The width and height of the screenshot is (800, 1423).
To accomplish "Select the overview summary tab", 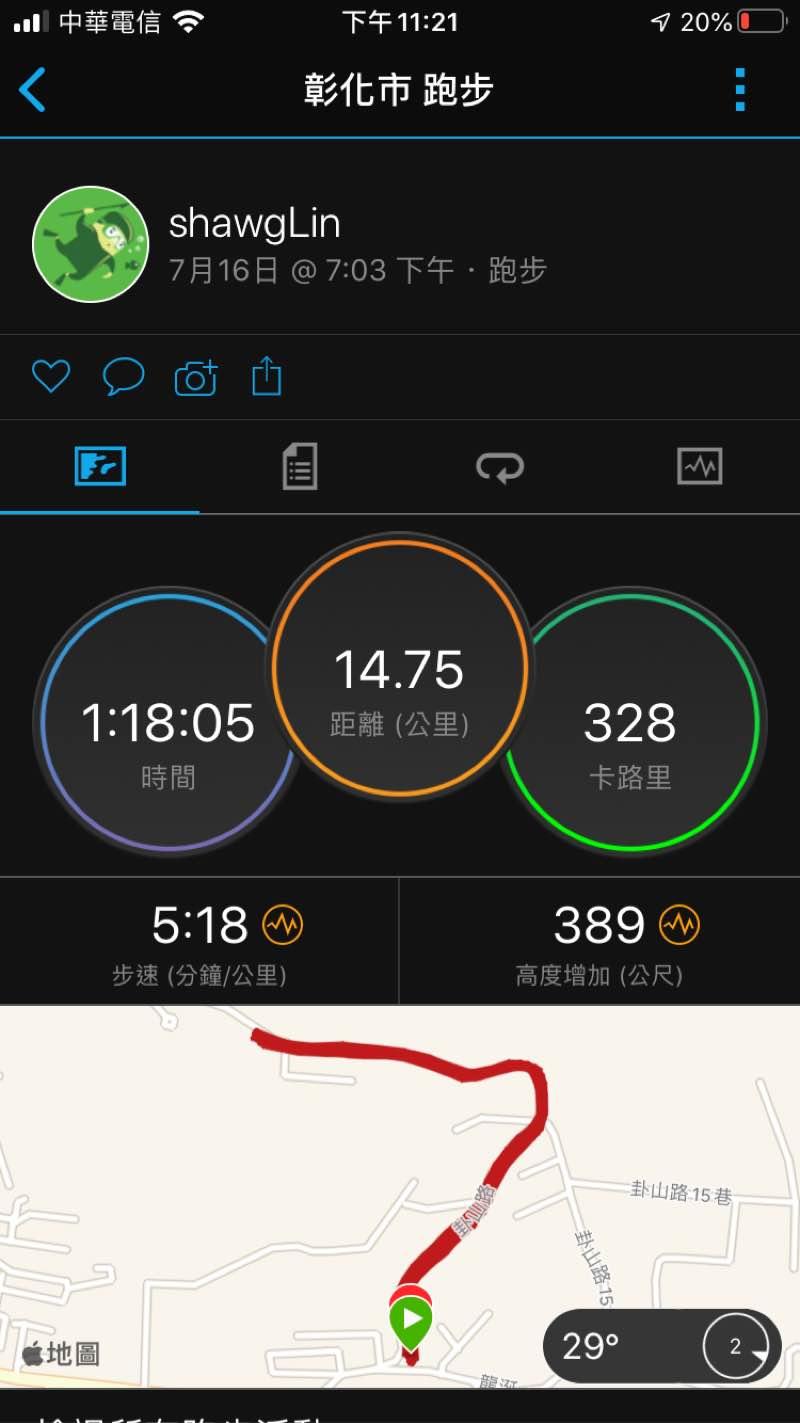I will 100,466.
